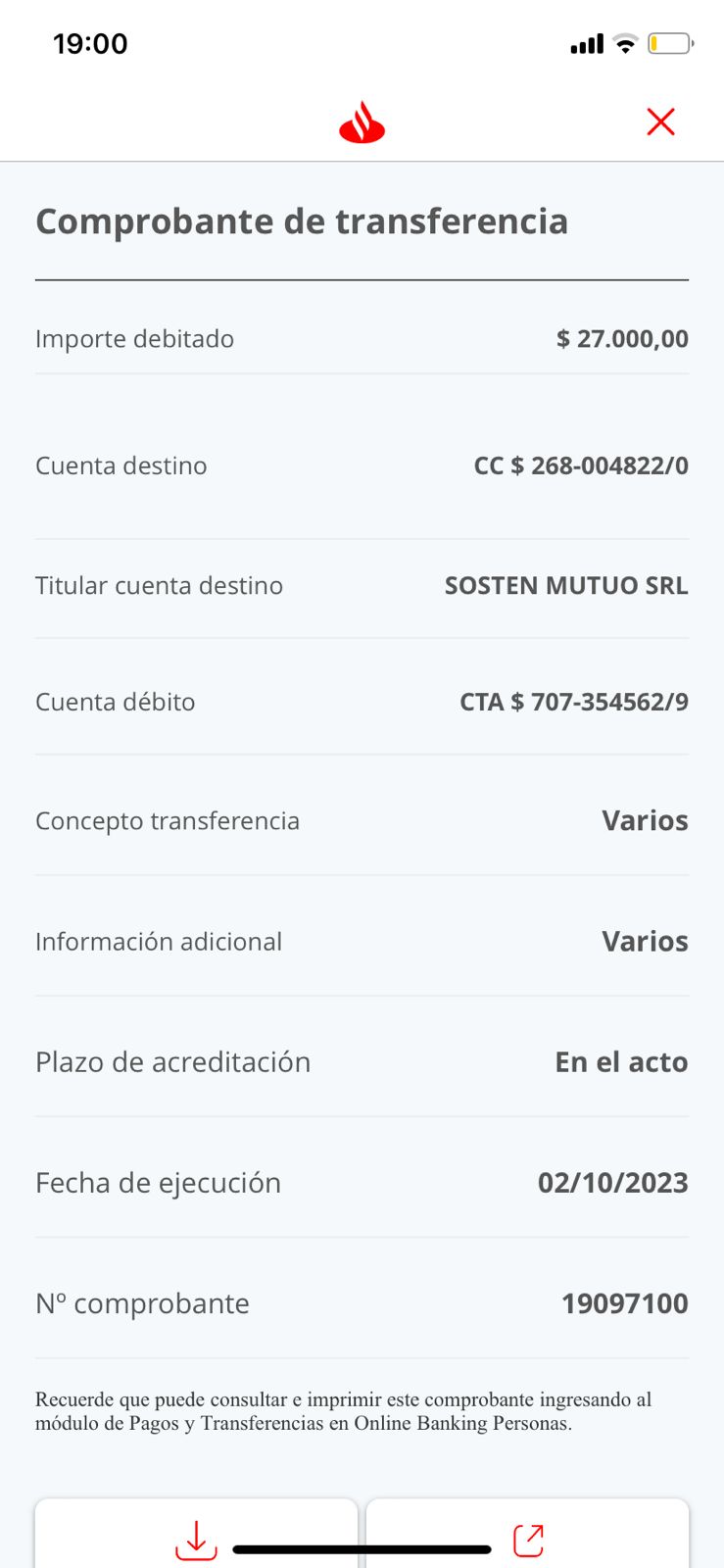
Task: Download the transfer receipt
Action: point(196,1539)
